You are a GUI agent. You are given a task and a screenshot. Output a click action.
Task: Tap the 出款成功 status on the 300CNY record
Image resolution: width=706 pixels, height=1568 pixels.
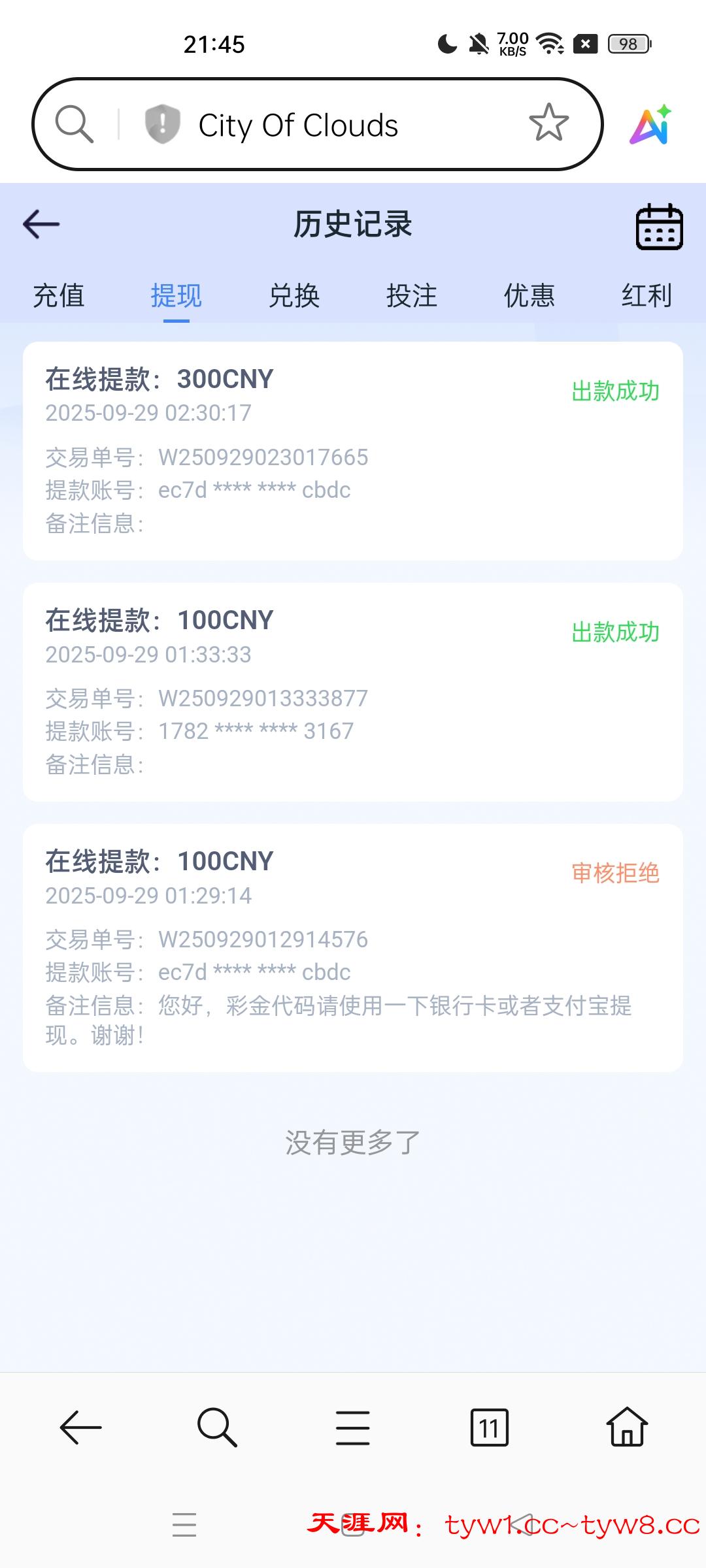pos(614,389)
